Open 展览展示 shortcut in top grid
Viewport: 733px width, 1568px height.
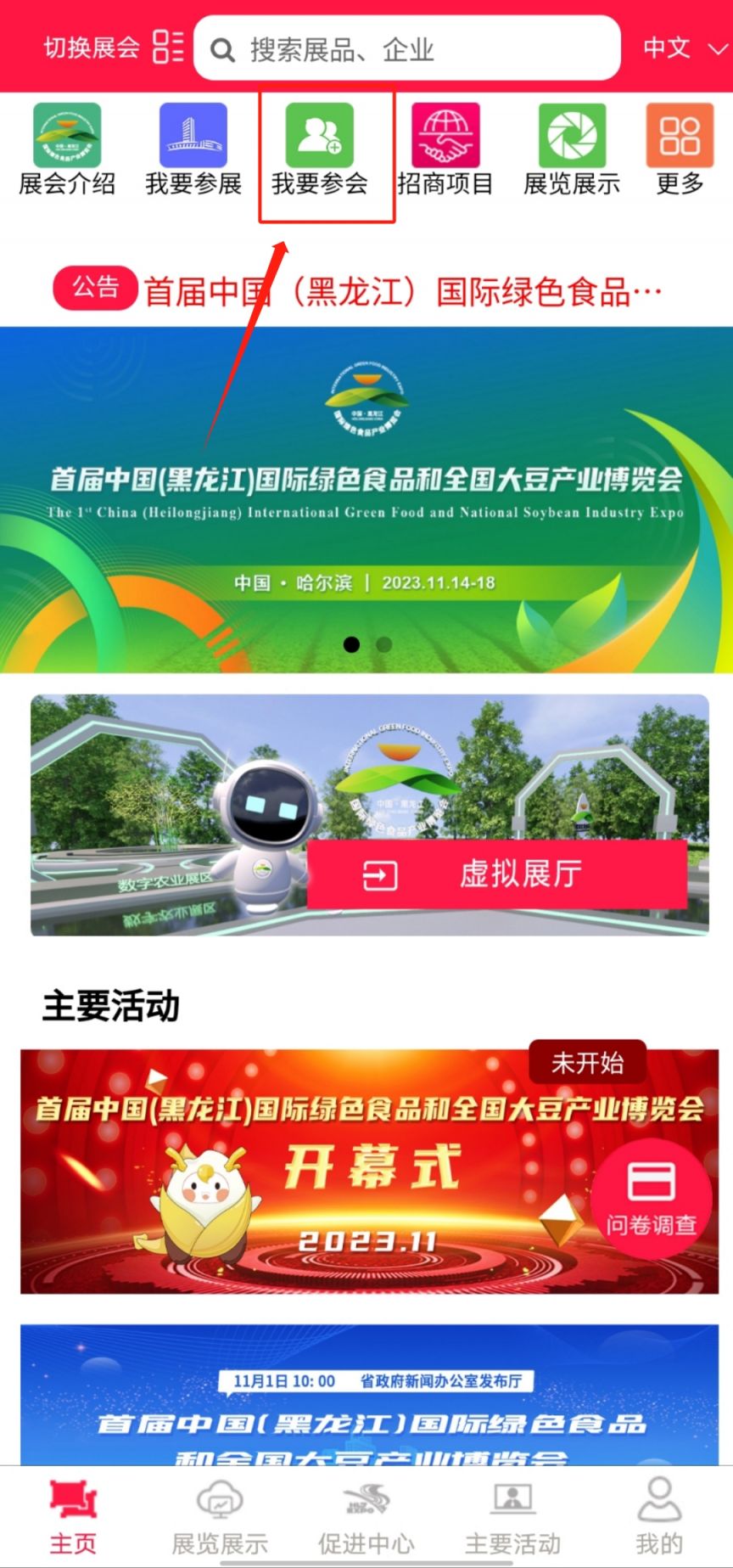572,150
